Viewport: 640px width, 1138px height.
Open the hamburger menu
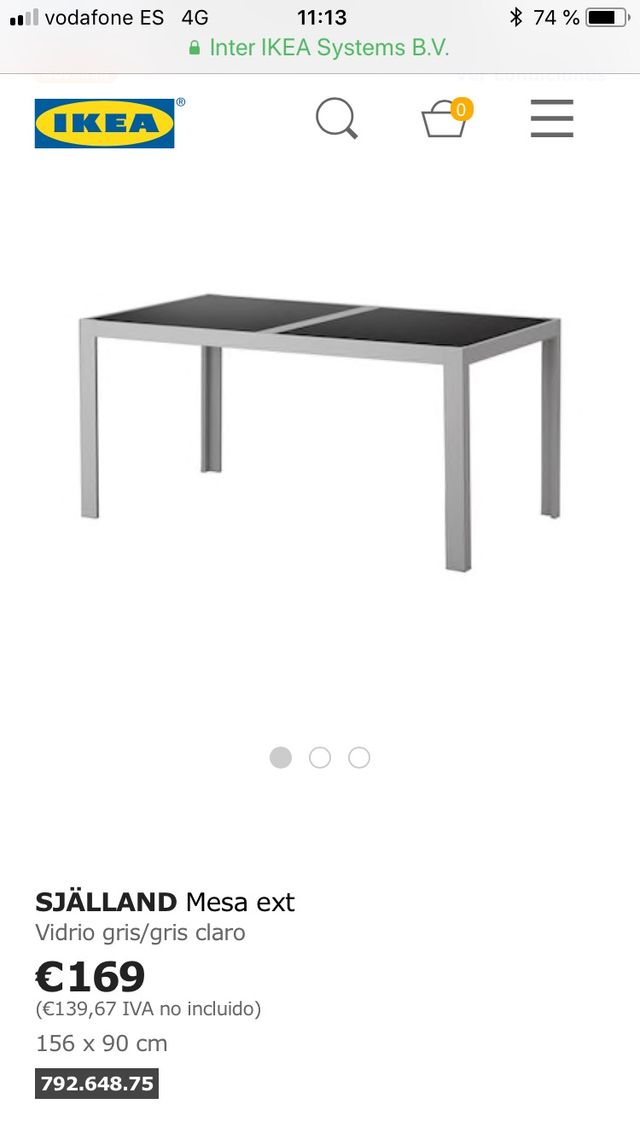tap(551, 119)
